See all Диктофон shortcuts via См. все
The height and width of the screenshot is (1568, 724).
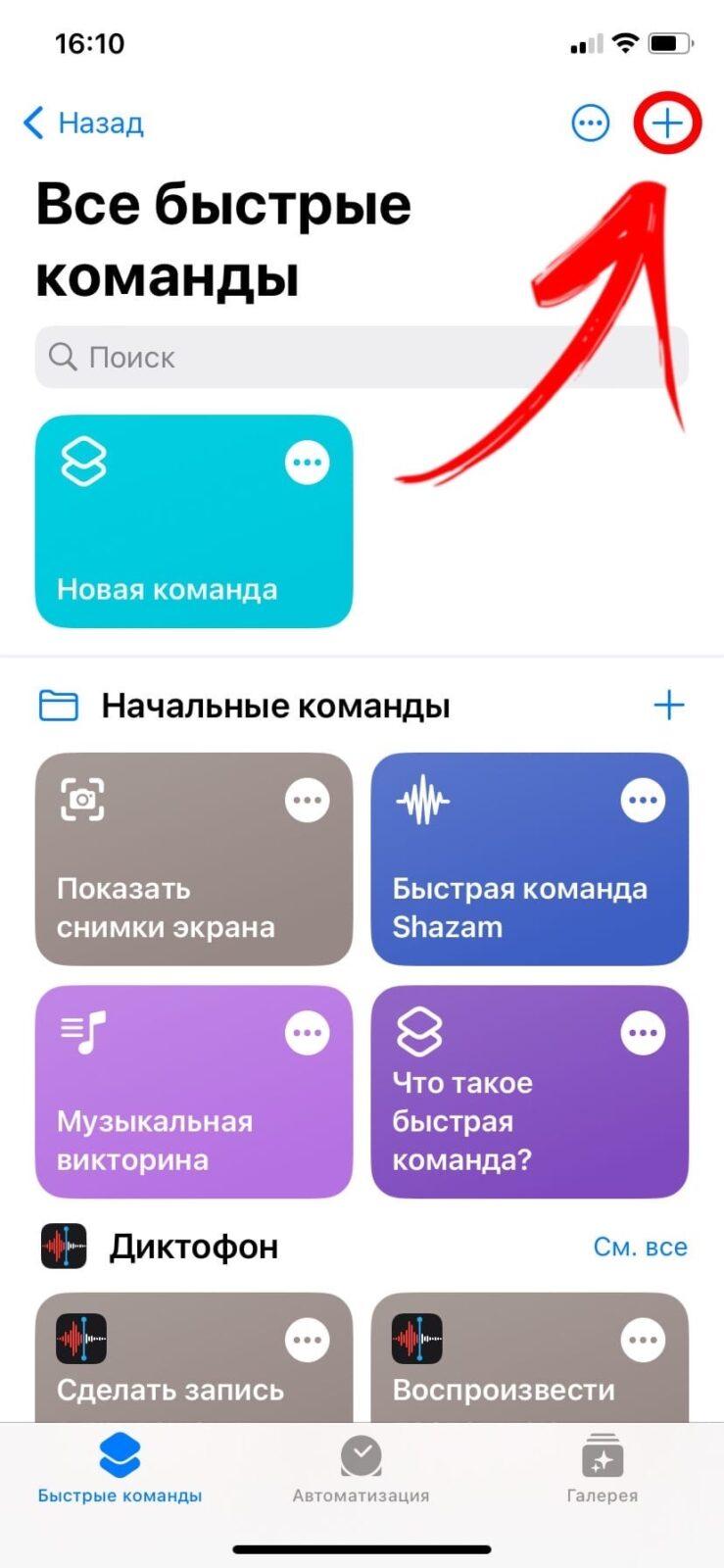pyautogui.click(x=641, y=1247)
